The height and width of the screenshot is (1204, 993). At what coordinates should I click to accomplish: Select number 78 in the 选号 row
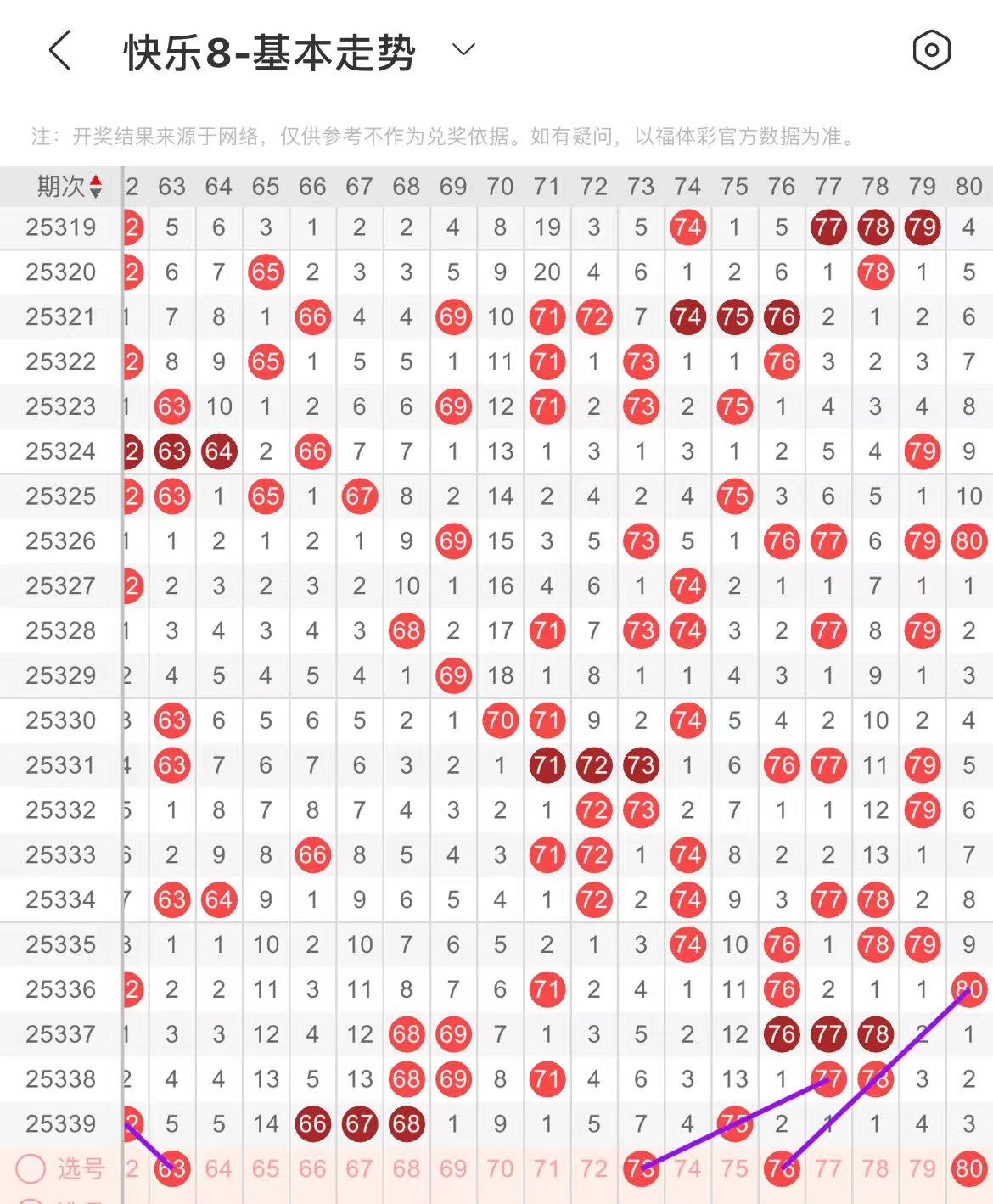tap(875, 1168)
